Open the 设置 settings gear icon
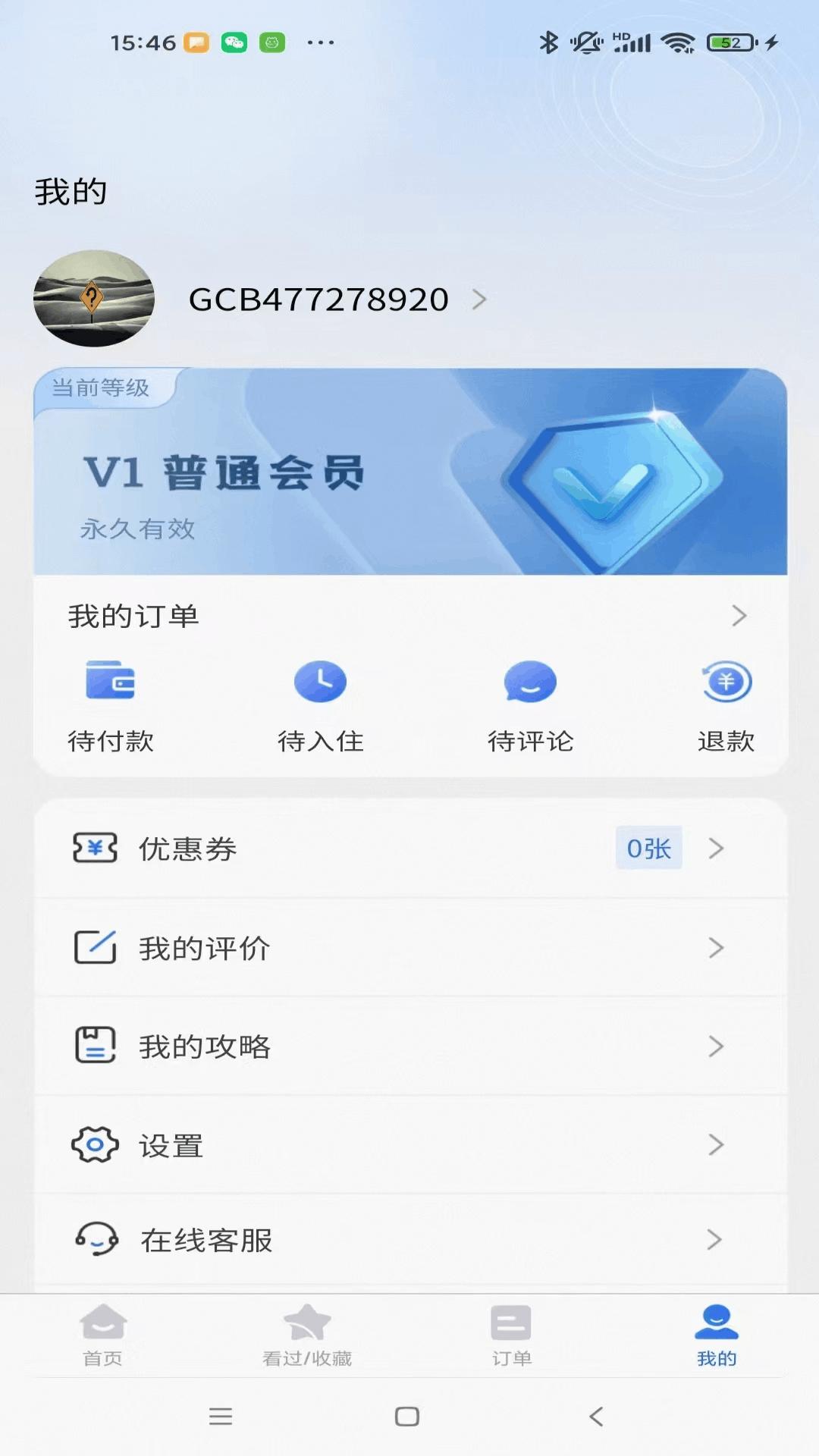This screenshot has height=1456, width=819. (x=94, y=1143)
